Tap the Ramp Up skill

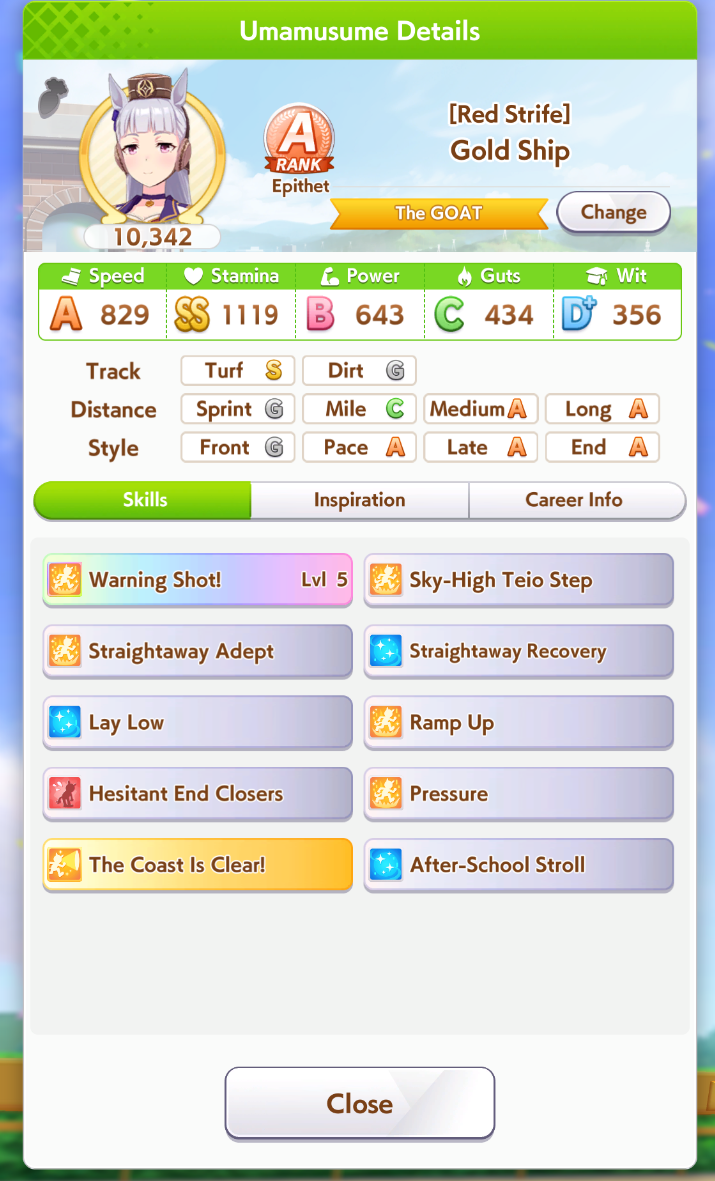tap(518, 722)
